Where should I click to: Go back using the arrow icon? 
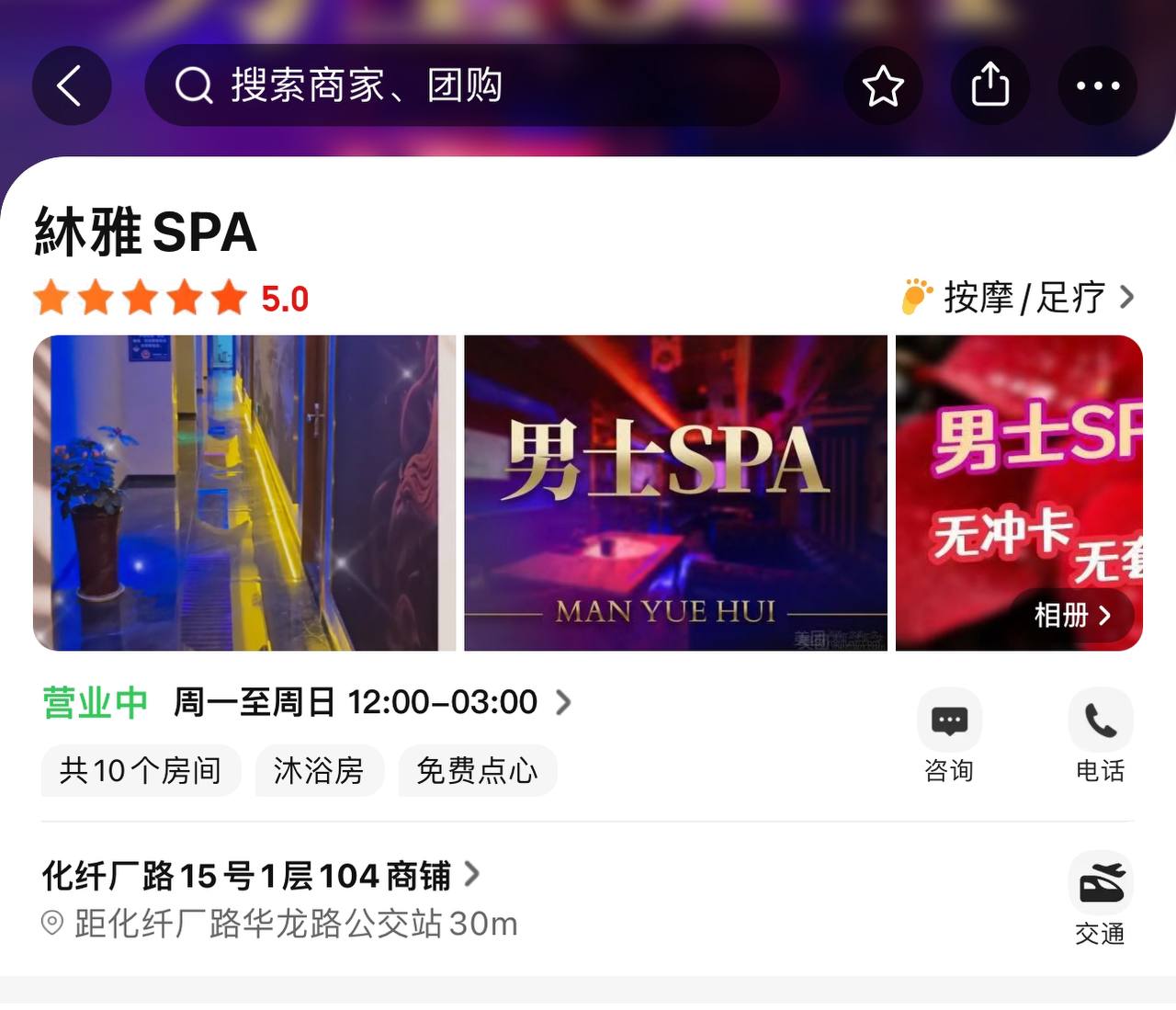tap(72, 86)
